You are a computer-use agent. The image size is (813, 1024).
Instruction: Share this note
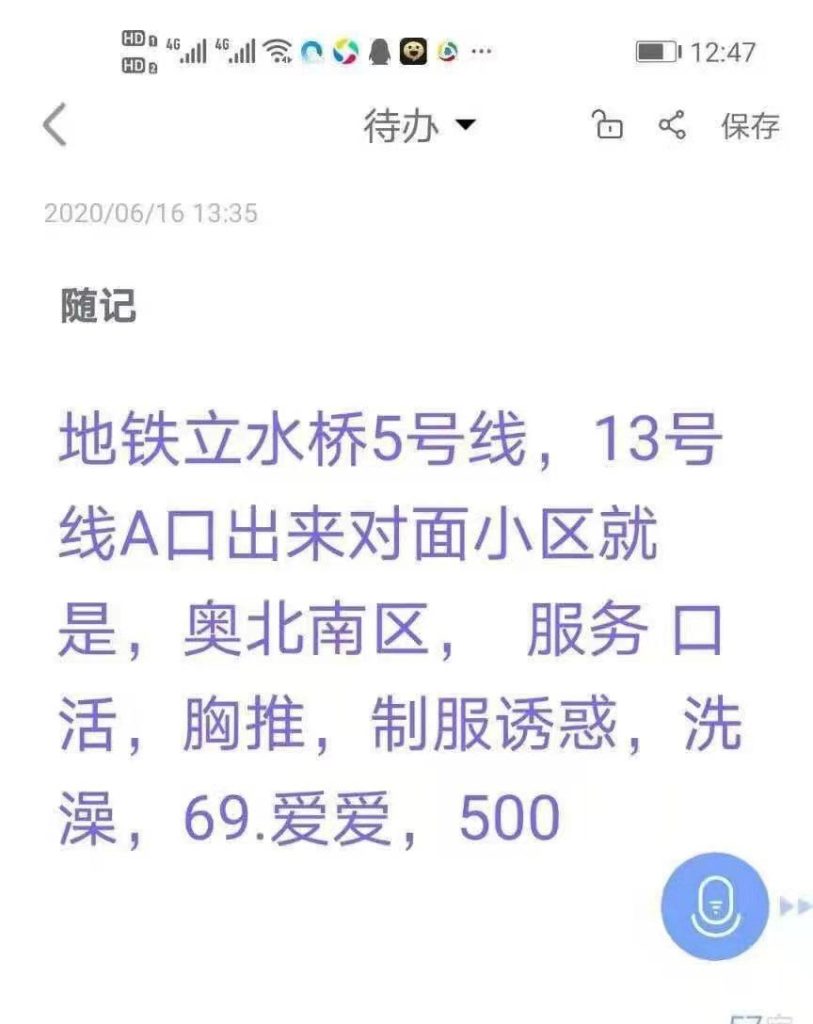pos(672,126)
